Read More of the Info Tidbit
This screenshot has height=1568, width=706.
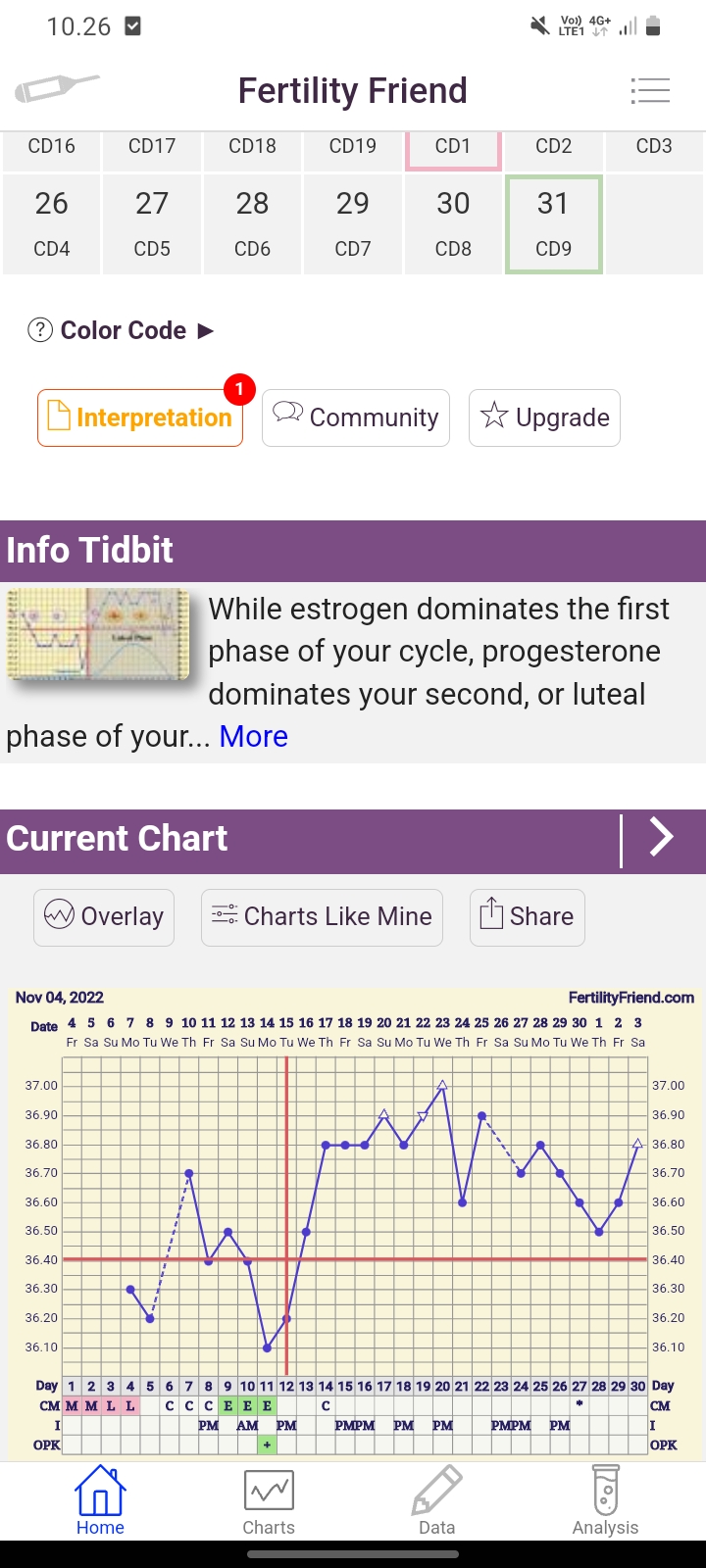253,736
